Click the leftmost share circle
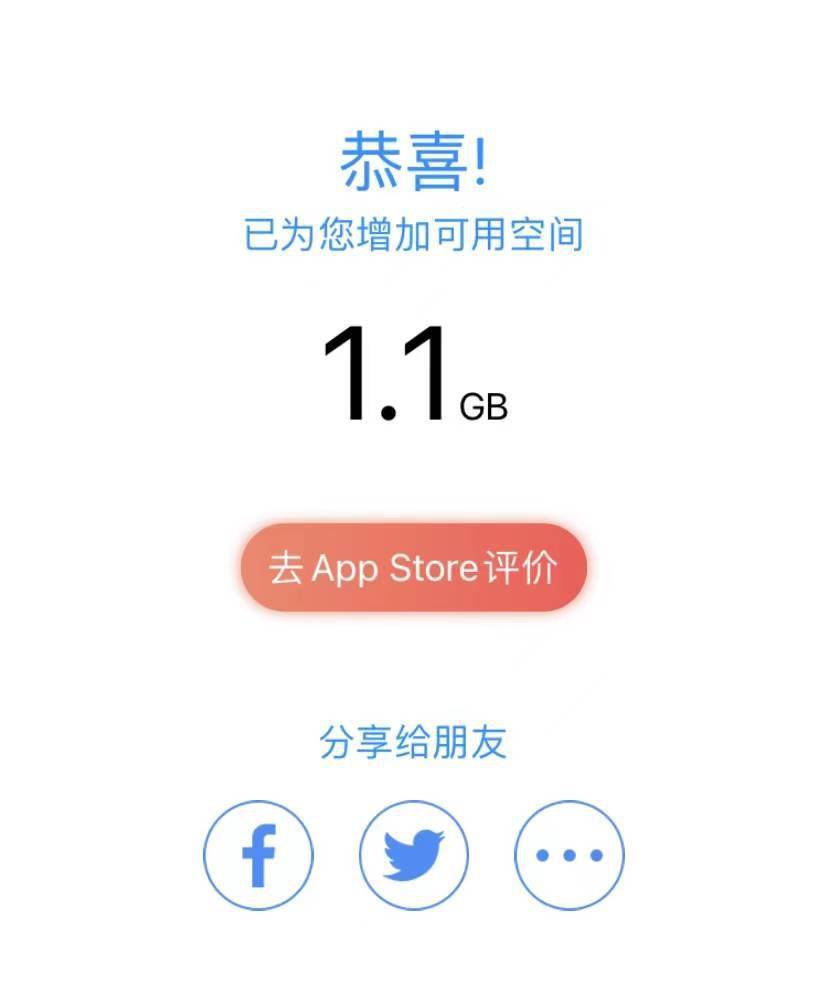828x988 pixels. click(x=258, y=856)
